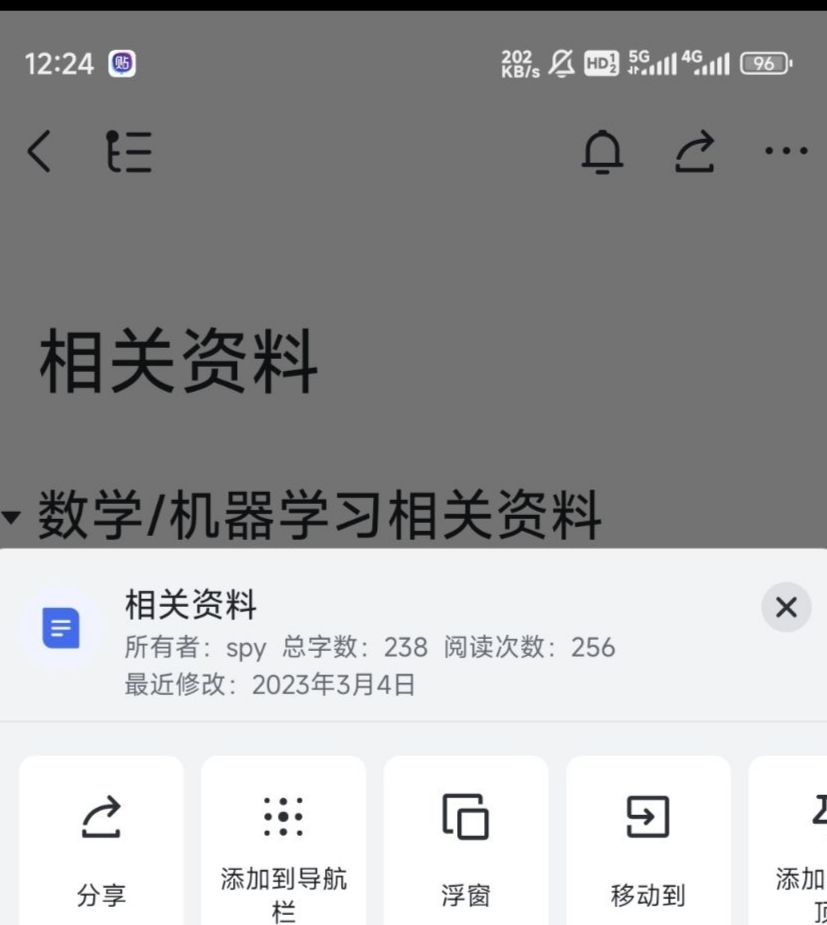827x925 pixels.
Task: Open the notifications bell
Action: coord(602,152)
